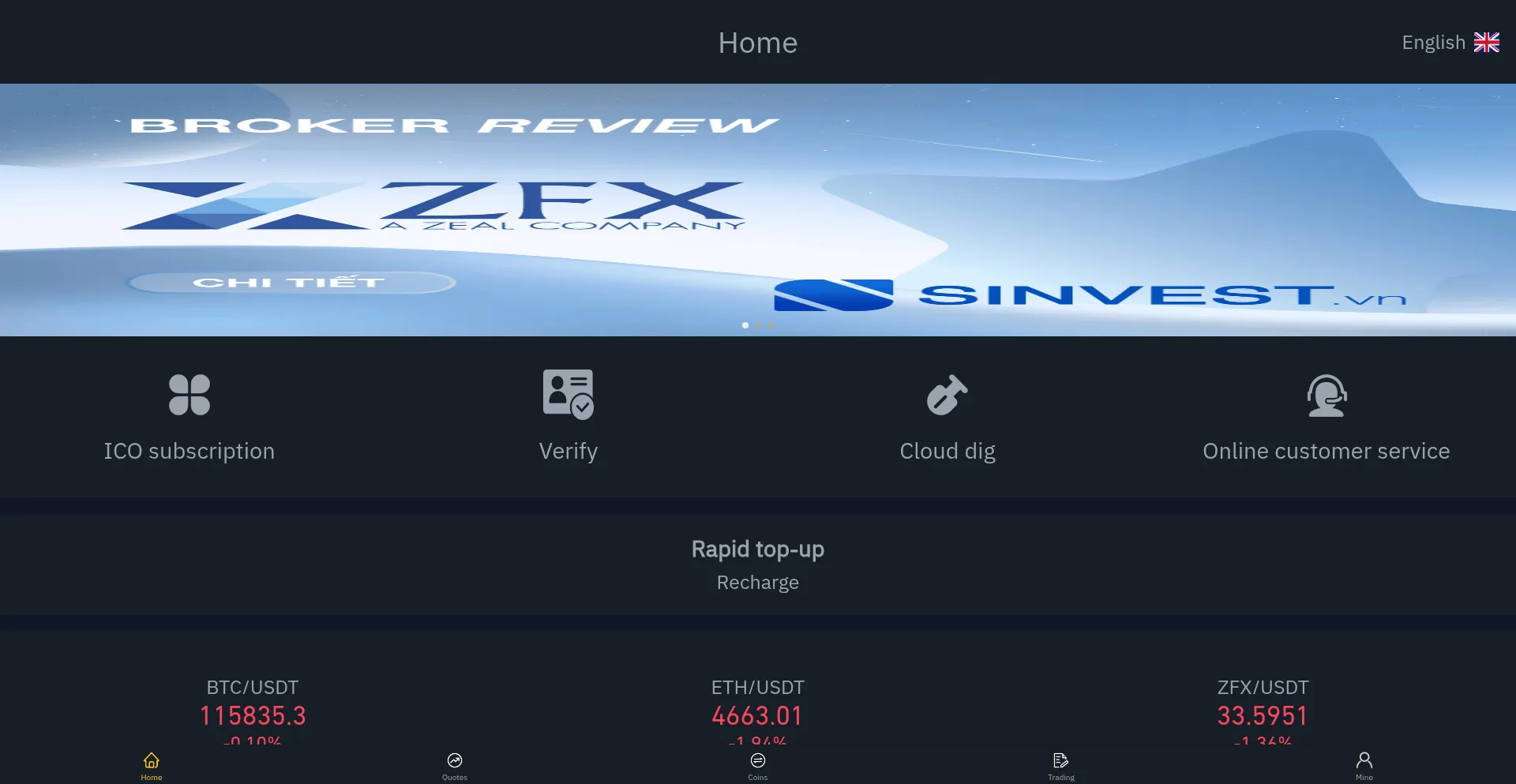1516x784 pixels.
Task: Open the ETH/USDT pair
Action: click(758, 705)
